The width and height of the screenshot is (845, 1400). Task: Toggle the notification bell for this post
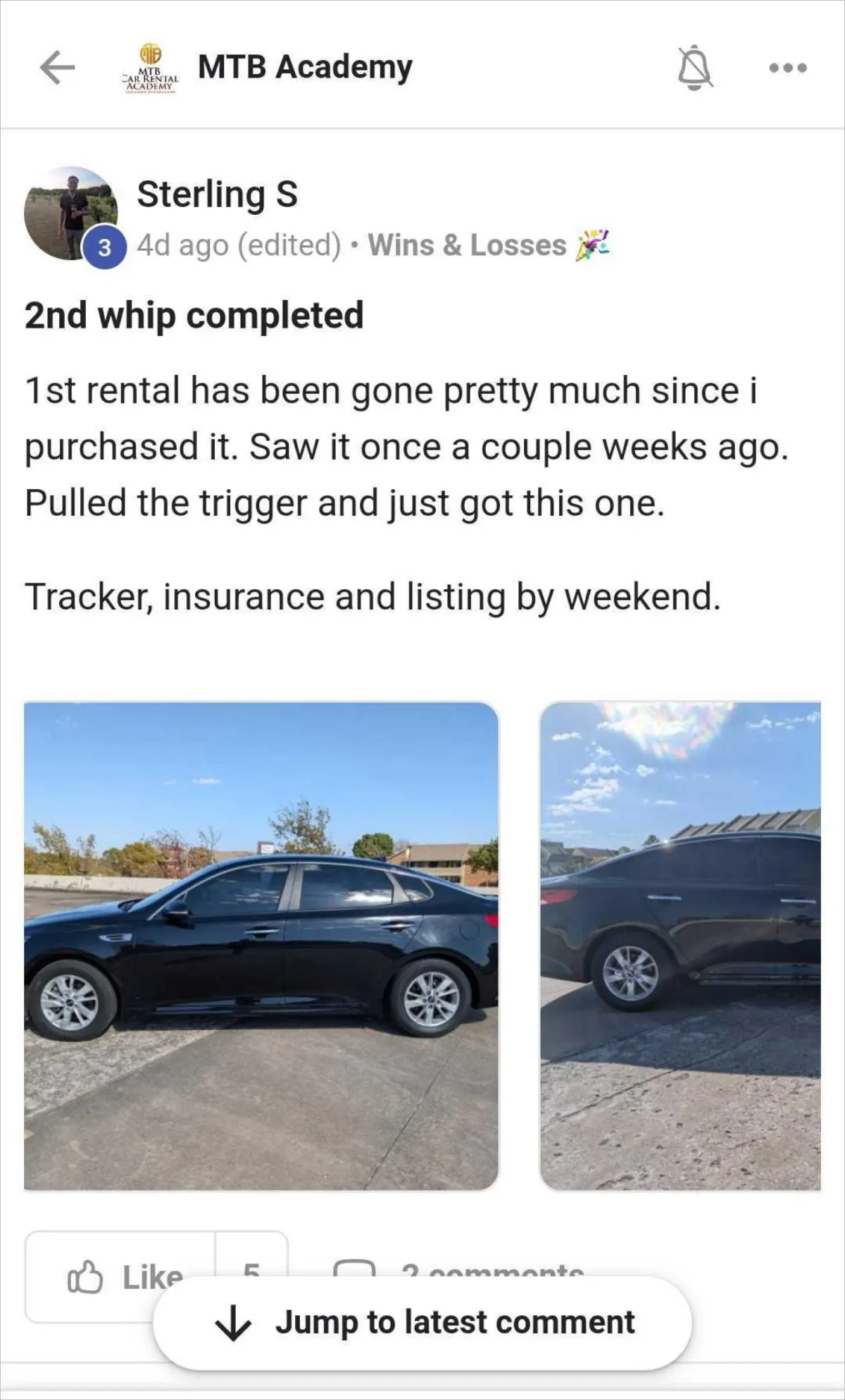tap(695, 68)
